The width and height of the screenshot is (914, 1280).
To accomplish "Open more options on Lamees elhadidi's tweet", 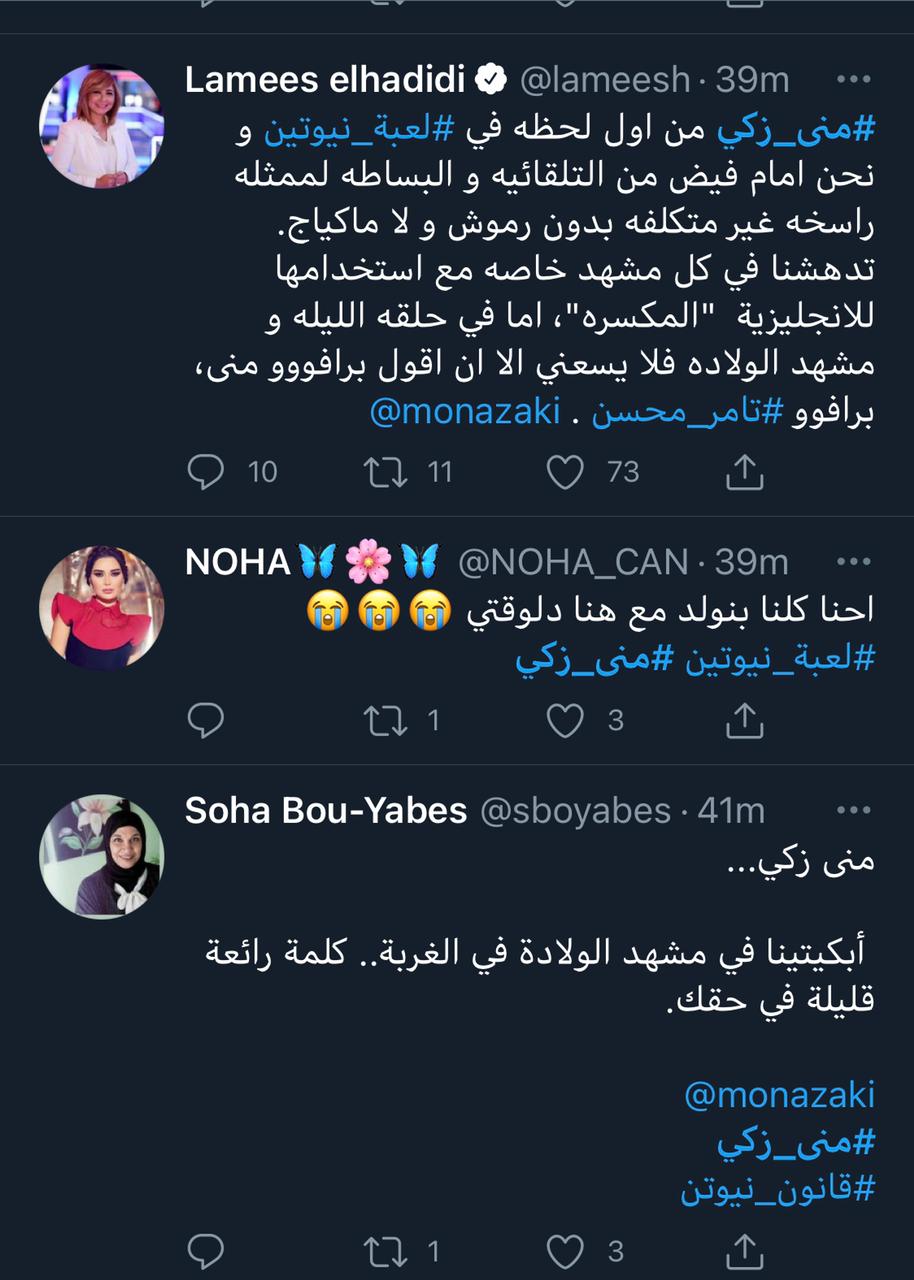I will coord(853,80).
